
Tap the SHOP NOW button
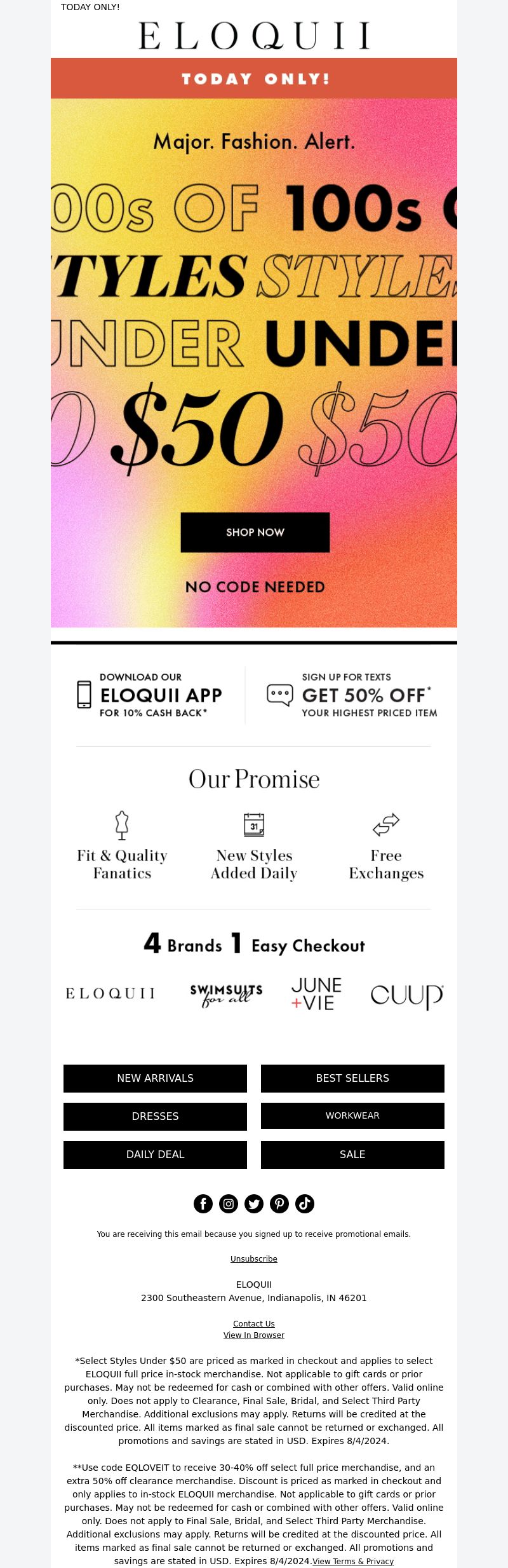click(255, 532)
